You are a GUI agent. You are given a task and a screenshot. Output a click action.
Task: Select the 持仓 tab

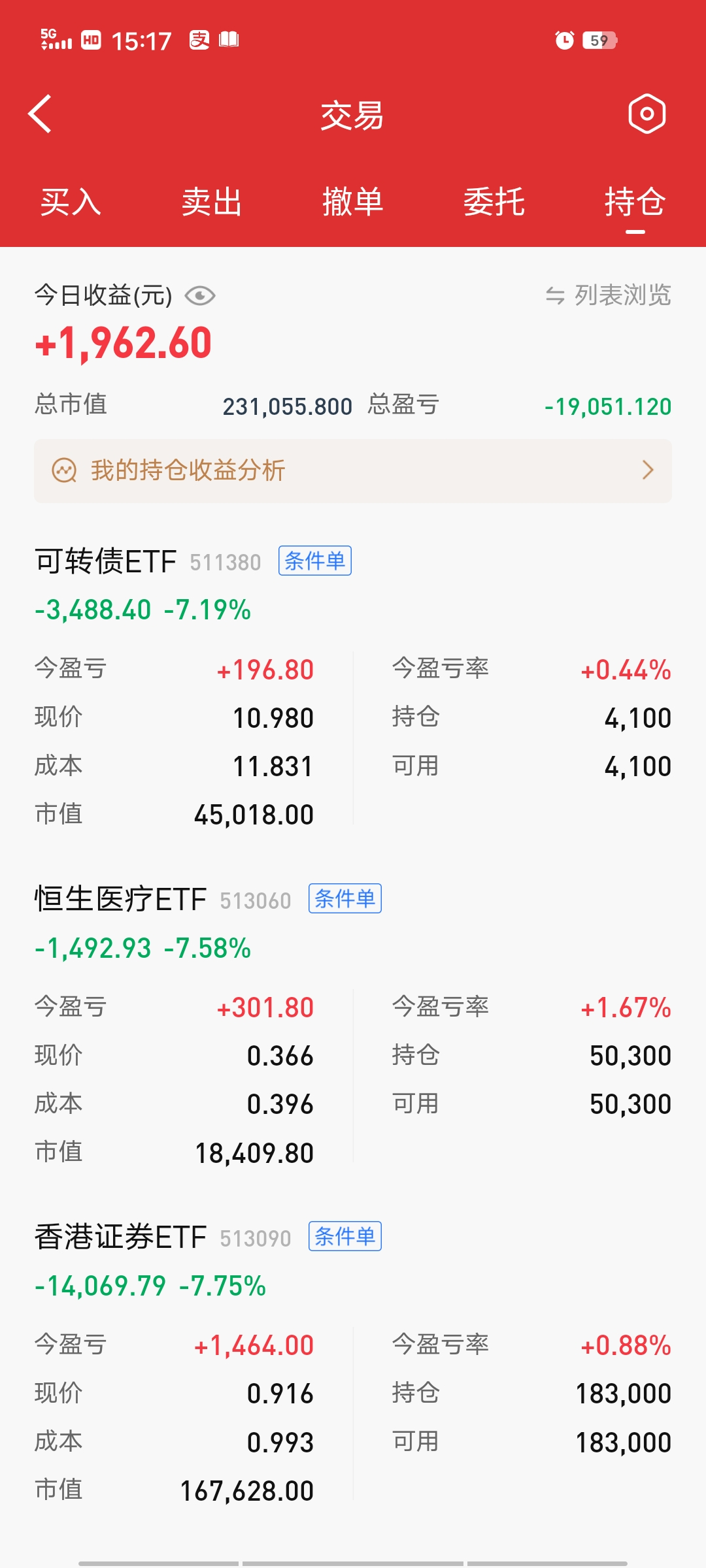[x=635, y=201]
